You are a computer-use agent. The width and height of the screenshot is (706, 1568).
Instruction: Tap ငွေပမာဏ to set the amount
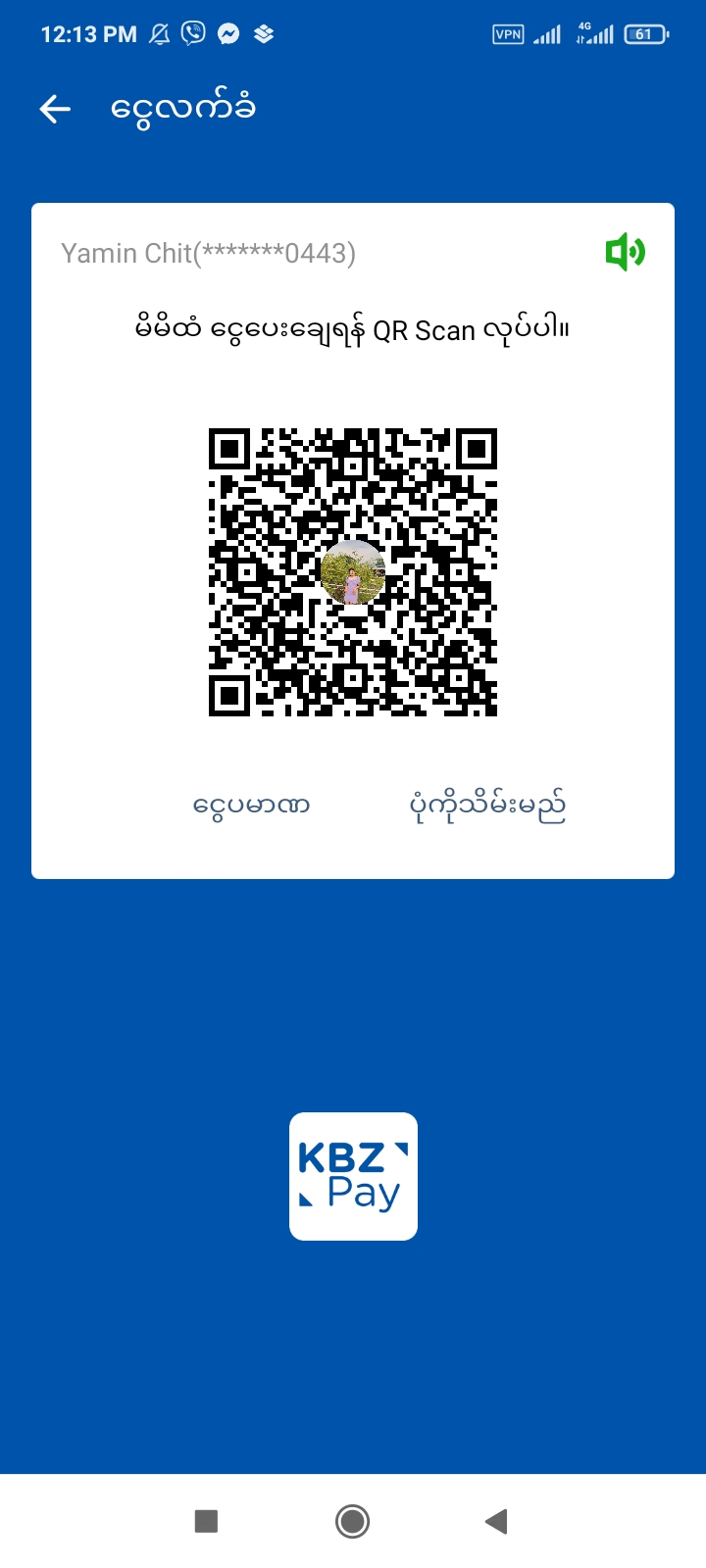[252, 807]
